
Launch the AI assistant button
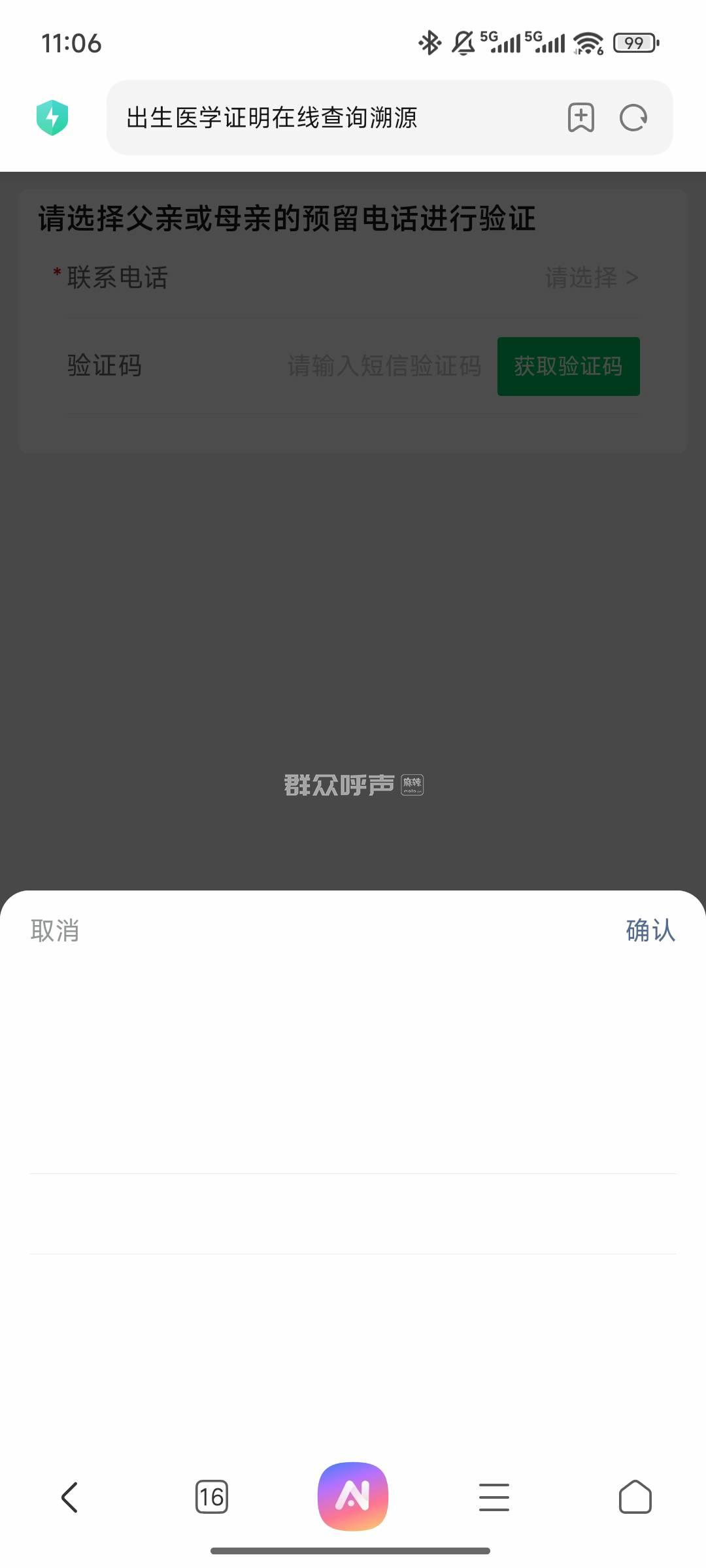pyautogui.click(x=353, y=1496)
